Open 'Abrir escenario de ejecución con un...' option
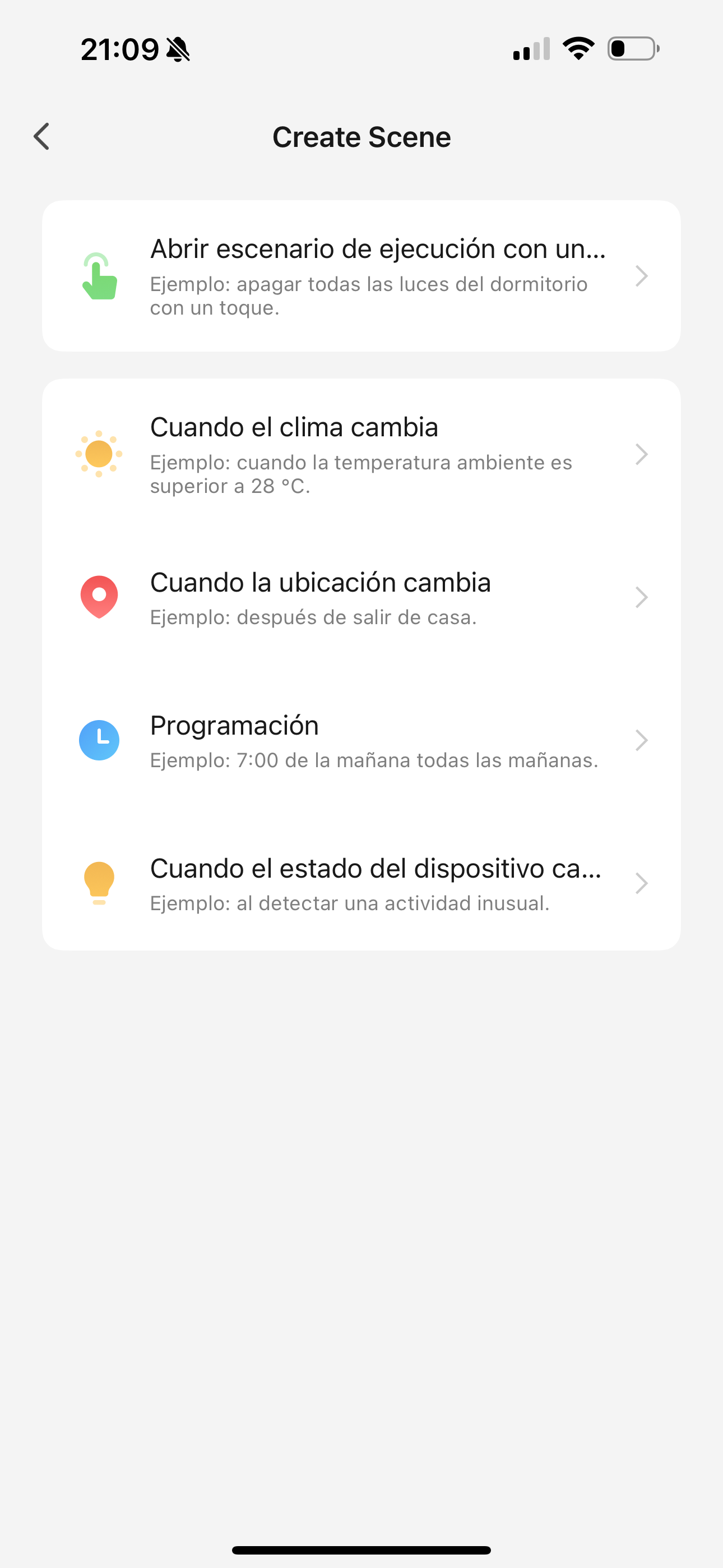This screenshot has width=723, height=1568. (x=361, y=276)
